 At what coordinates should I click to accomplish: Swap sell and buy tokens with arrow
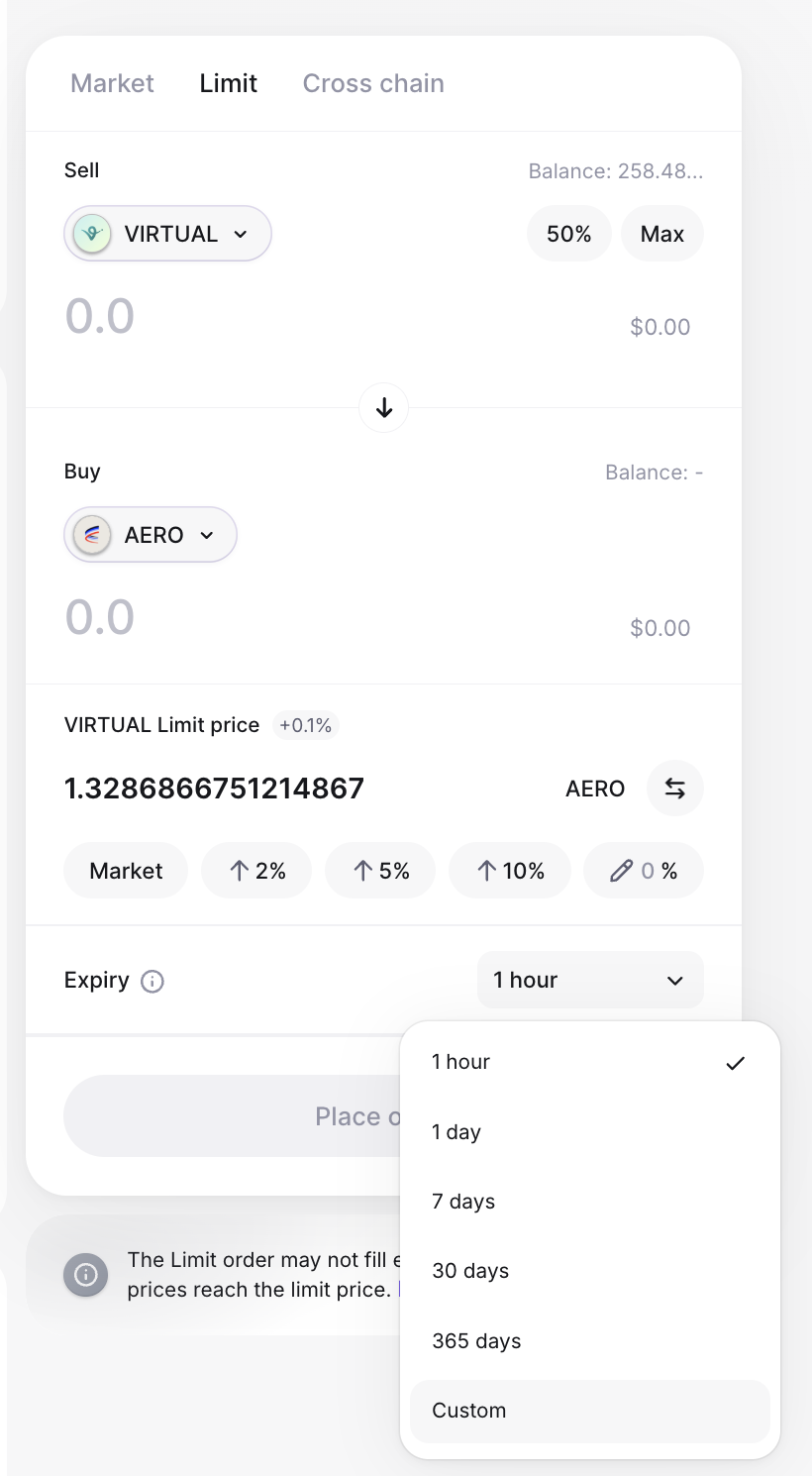[384, 407]
